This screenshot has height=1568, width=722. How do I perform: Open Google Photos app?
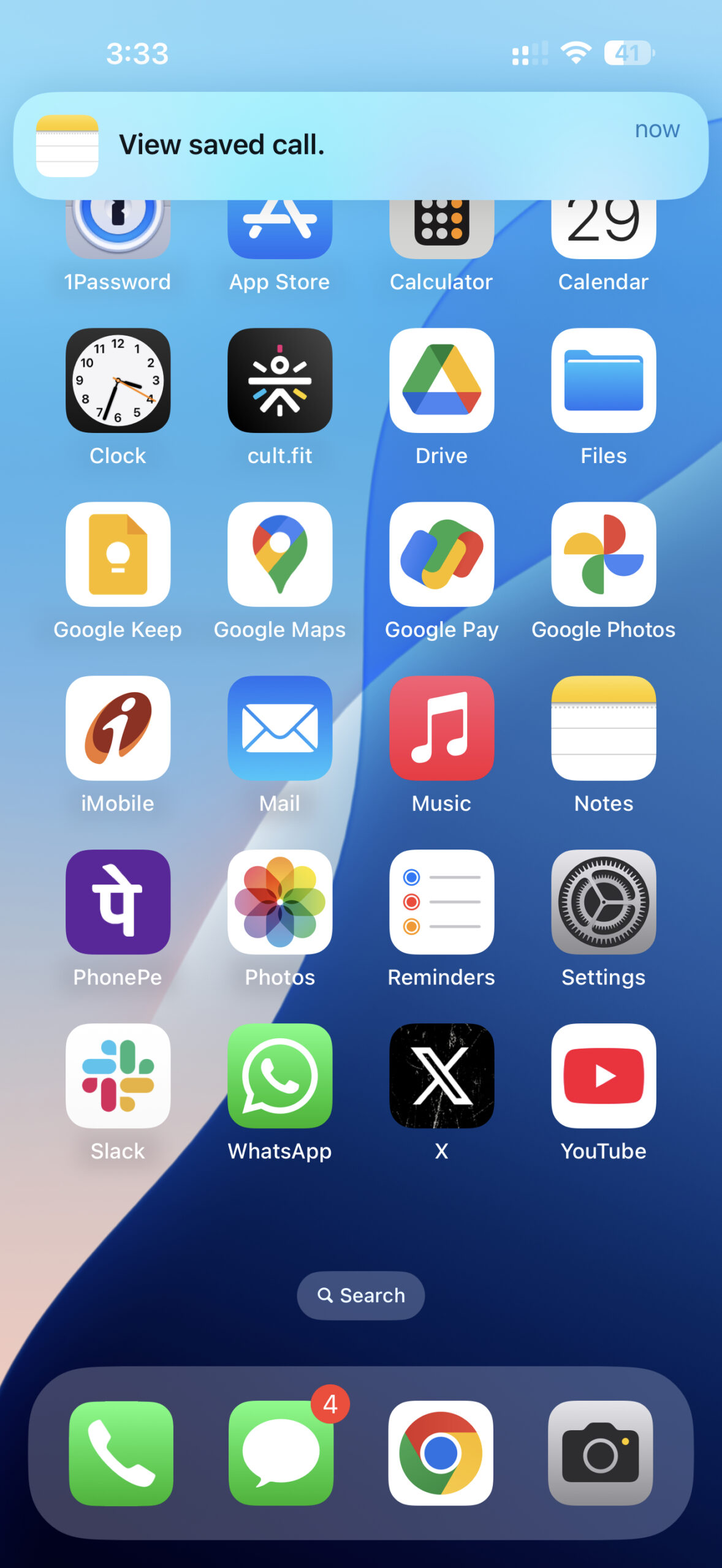(x=603, y=554)
